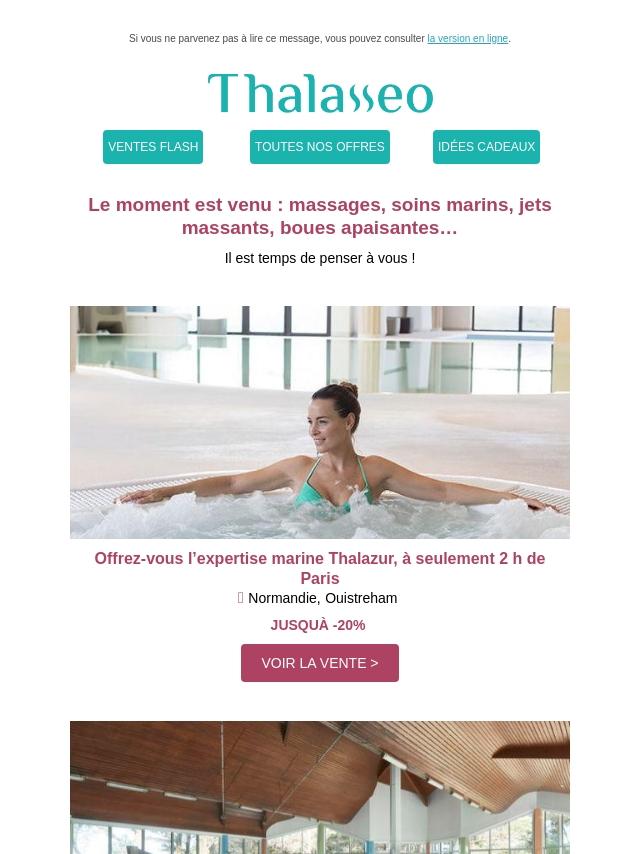Go to Idées Cadeaux
The image size is (640, 854).
(486, 147)
